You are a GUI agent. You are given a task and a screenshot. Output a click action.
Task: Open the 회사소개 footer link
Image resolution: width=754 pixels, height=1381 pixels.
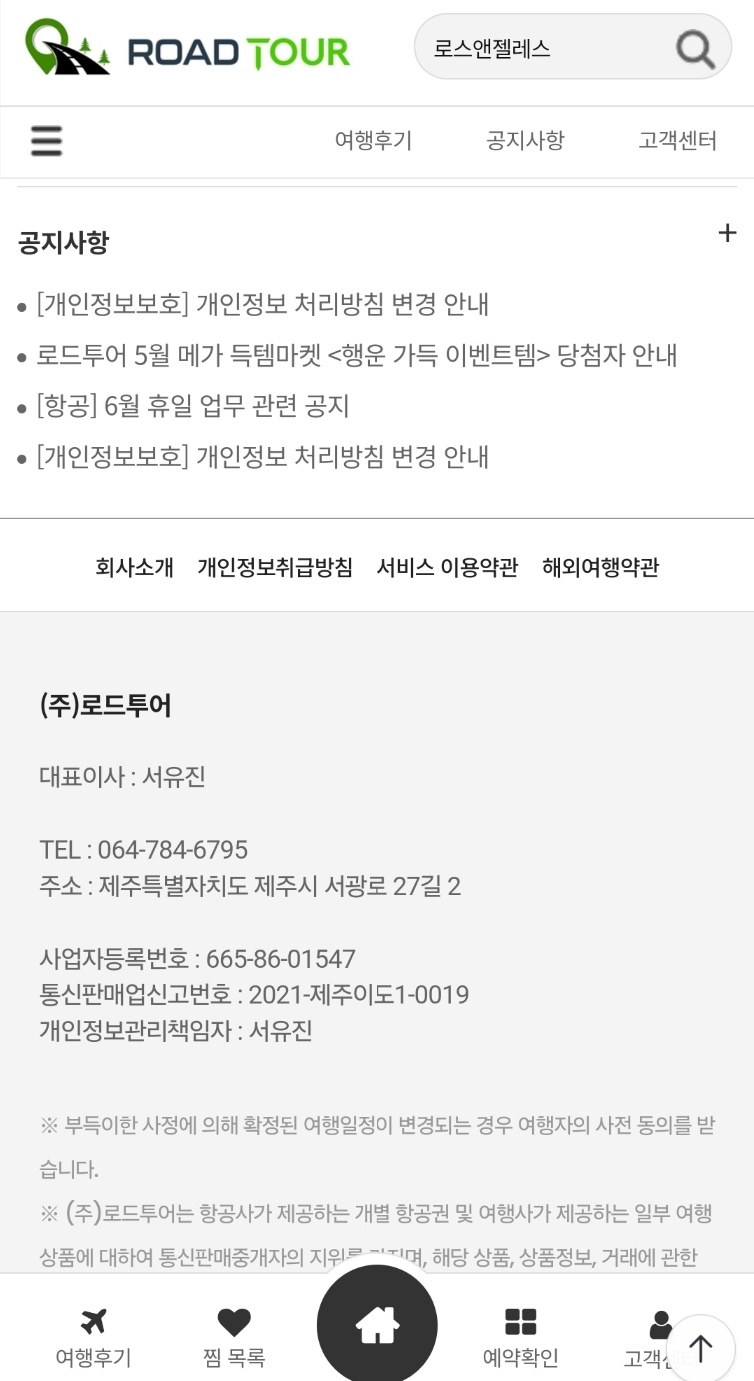134,568
